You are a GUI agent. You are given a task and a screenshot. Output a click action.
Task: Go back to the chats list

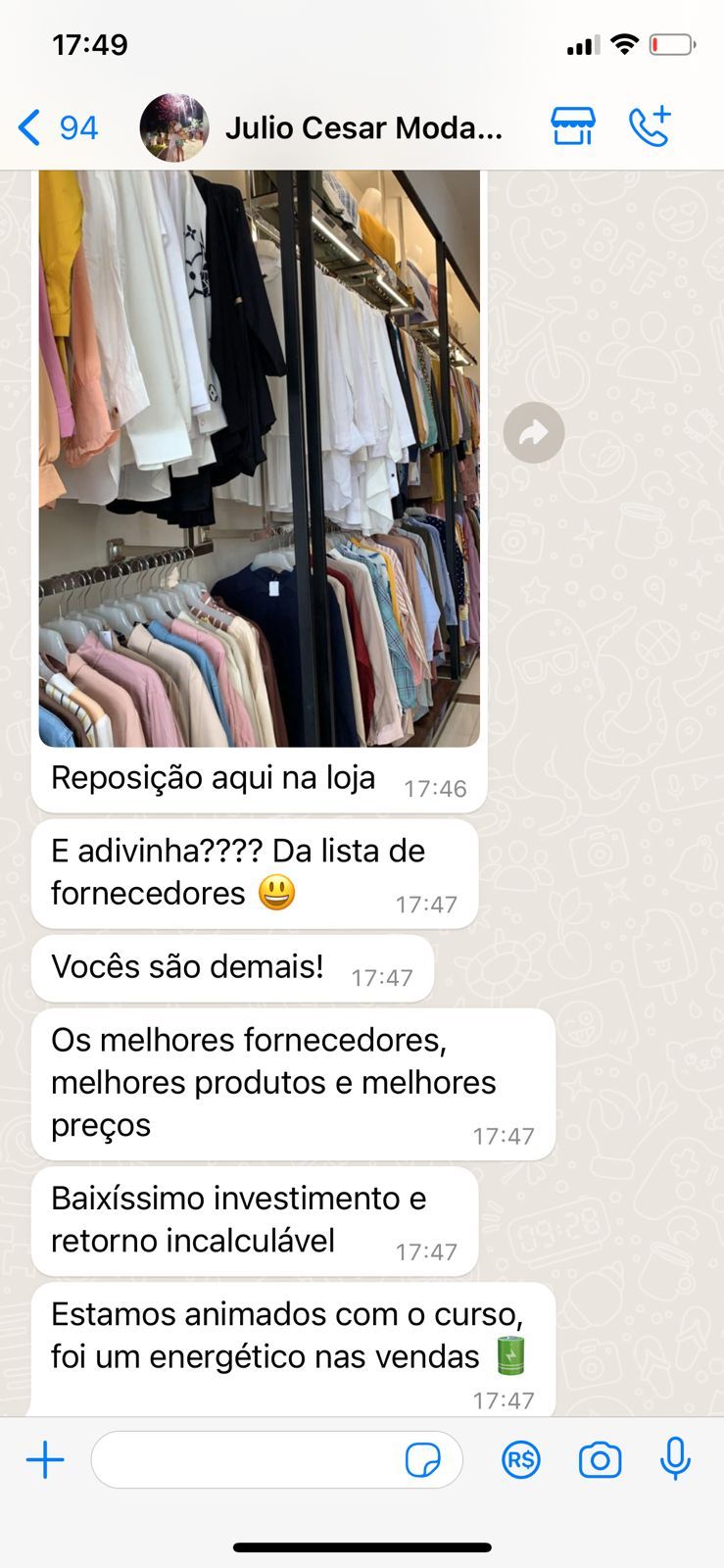pyautogui.click(x=57, y=128)
